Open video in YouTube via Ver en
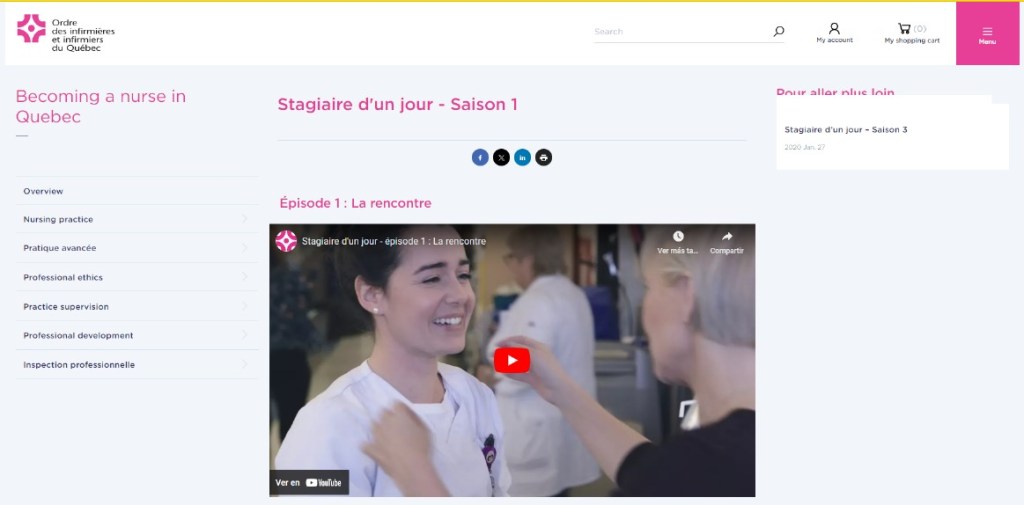1024x505 pixels. point(309,482)
